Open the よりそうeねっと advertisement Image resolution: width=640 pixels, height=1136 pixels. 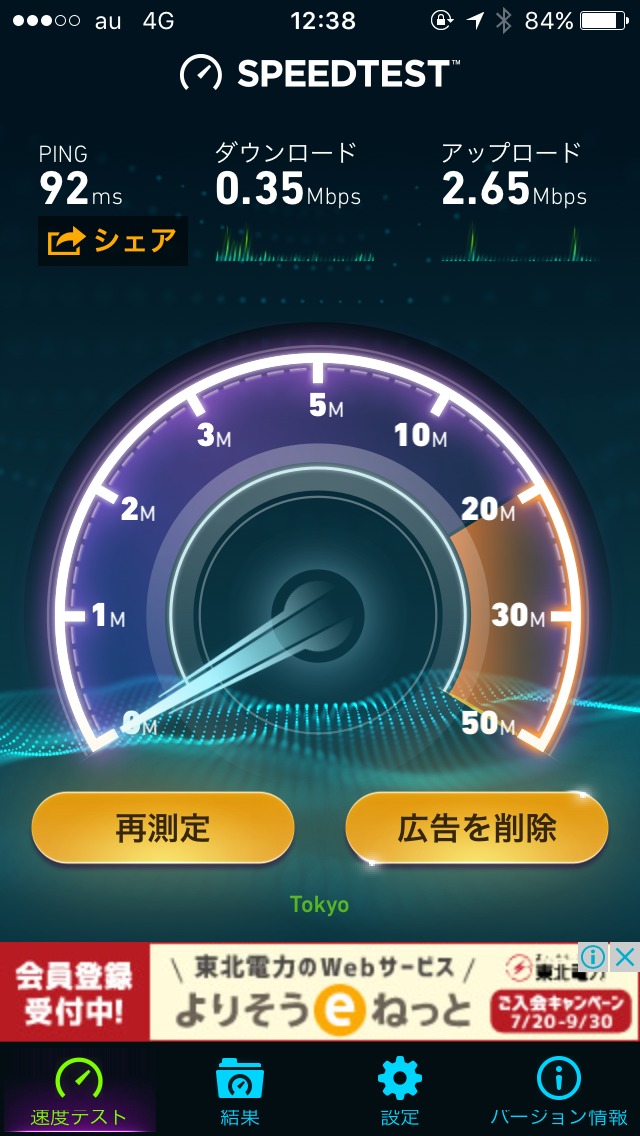(320, 995)
